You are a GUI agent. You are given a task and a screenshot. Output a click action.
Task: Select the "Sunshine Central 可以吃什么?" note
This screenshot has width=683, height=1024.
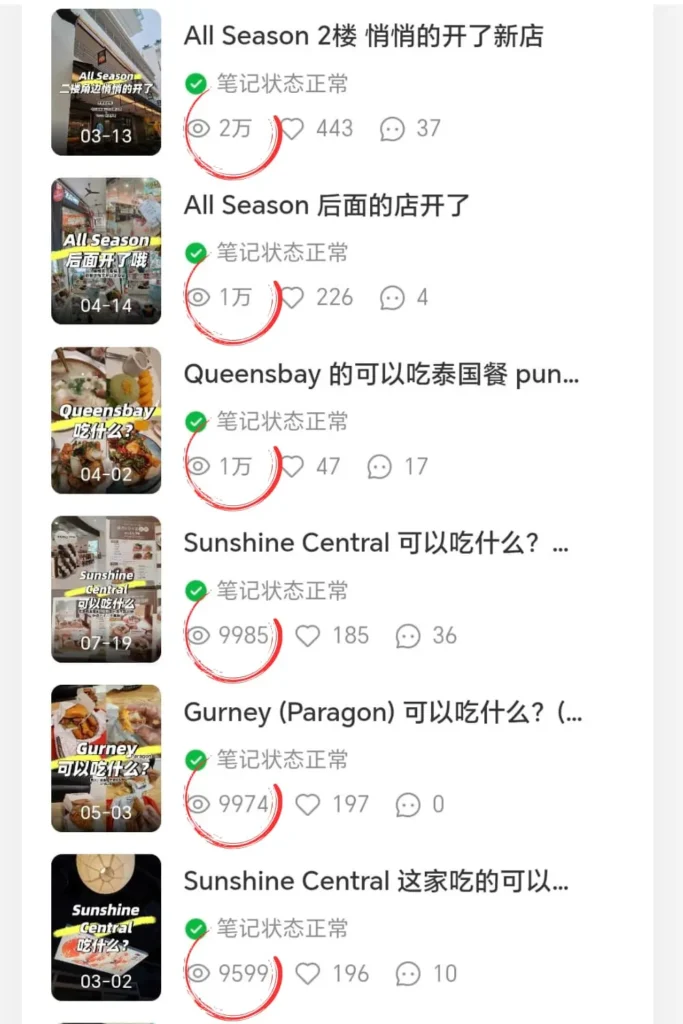click(x=375, y=543)
